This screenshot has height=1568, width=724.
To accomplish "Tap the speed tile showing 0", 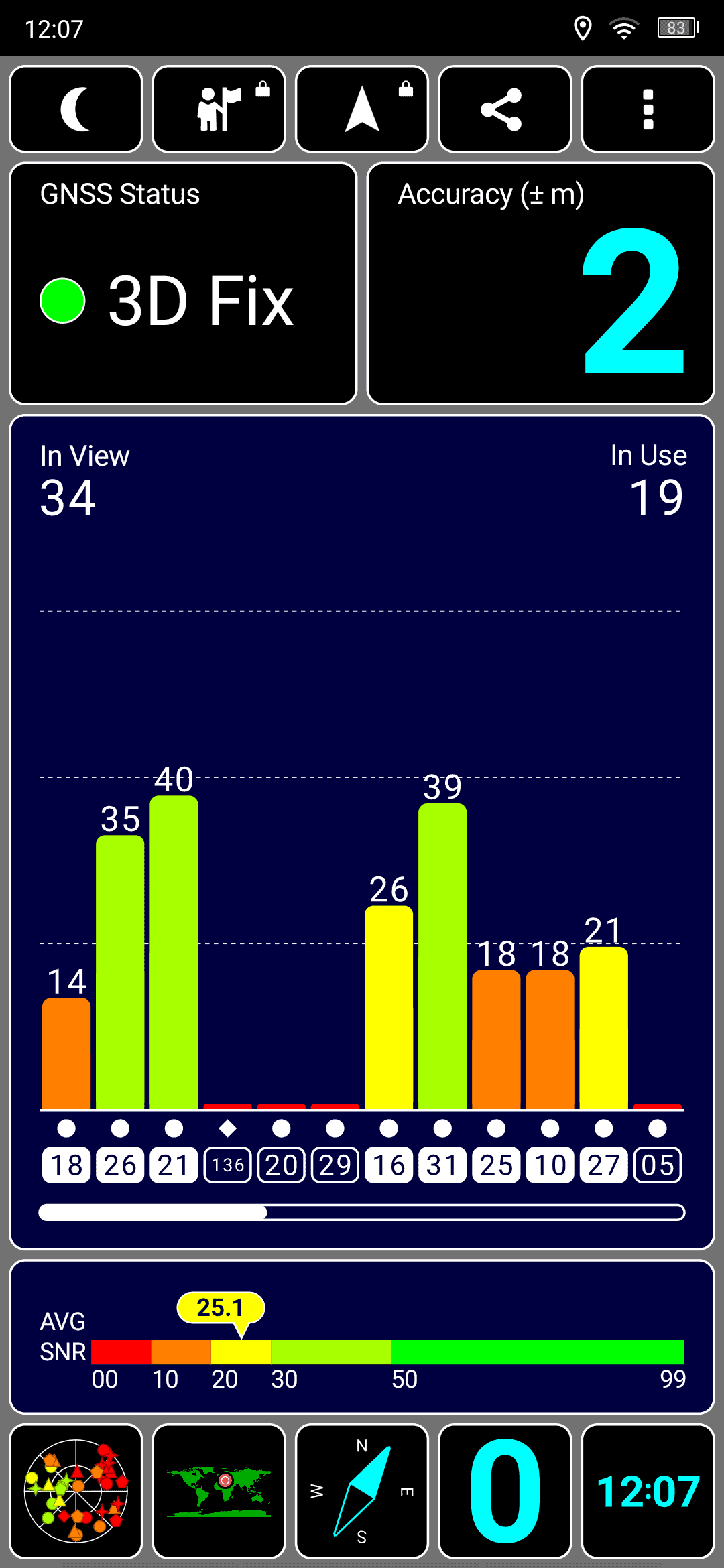I will coord(505,1491).
